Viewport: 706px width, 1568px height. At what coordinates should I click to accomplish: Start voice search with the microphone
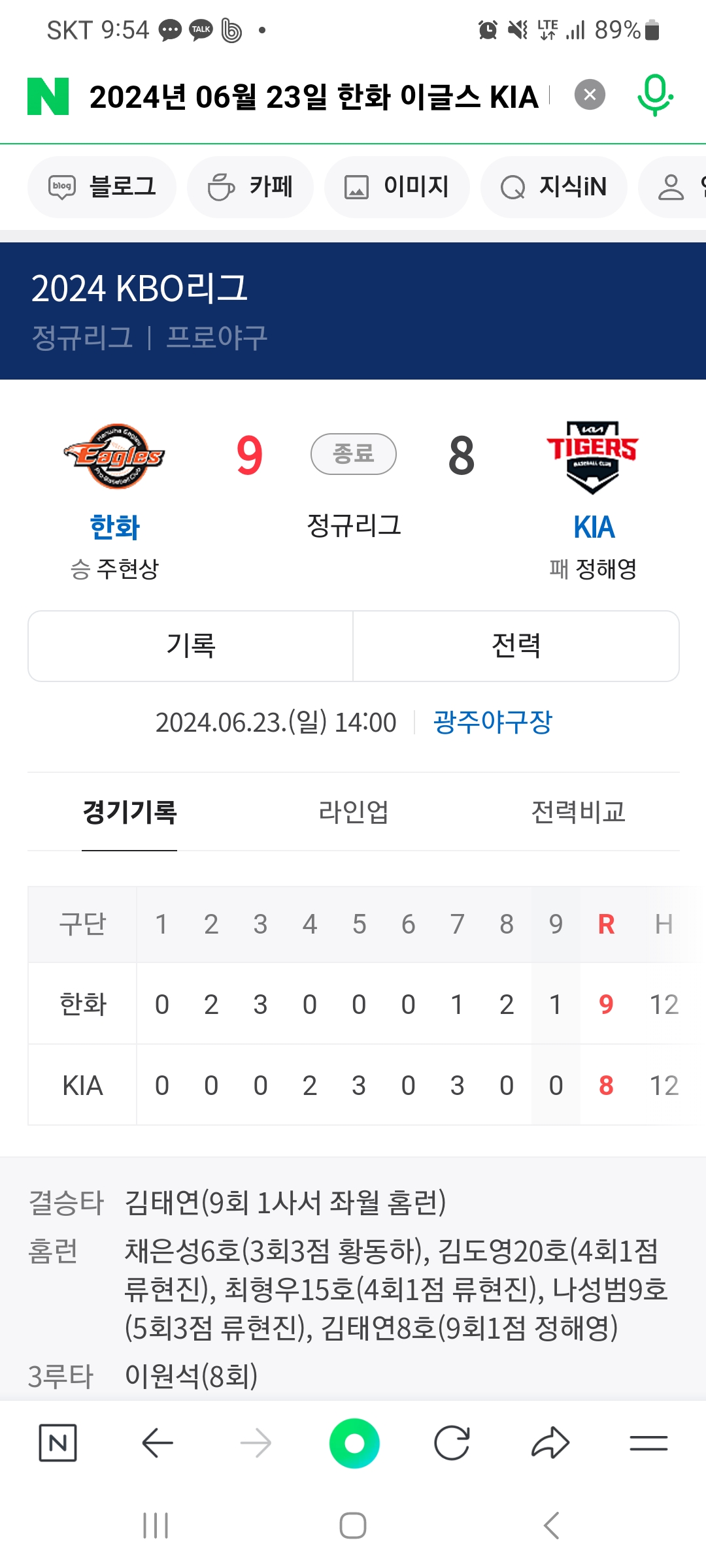point(654,95)
